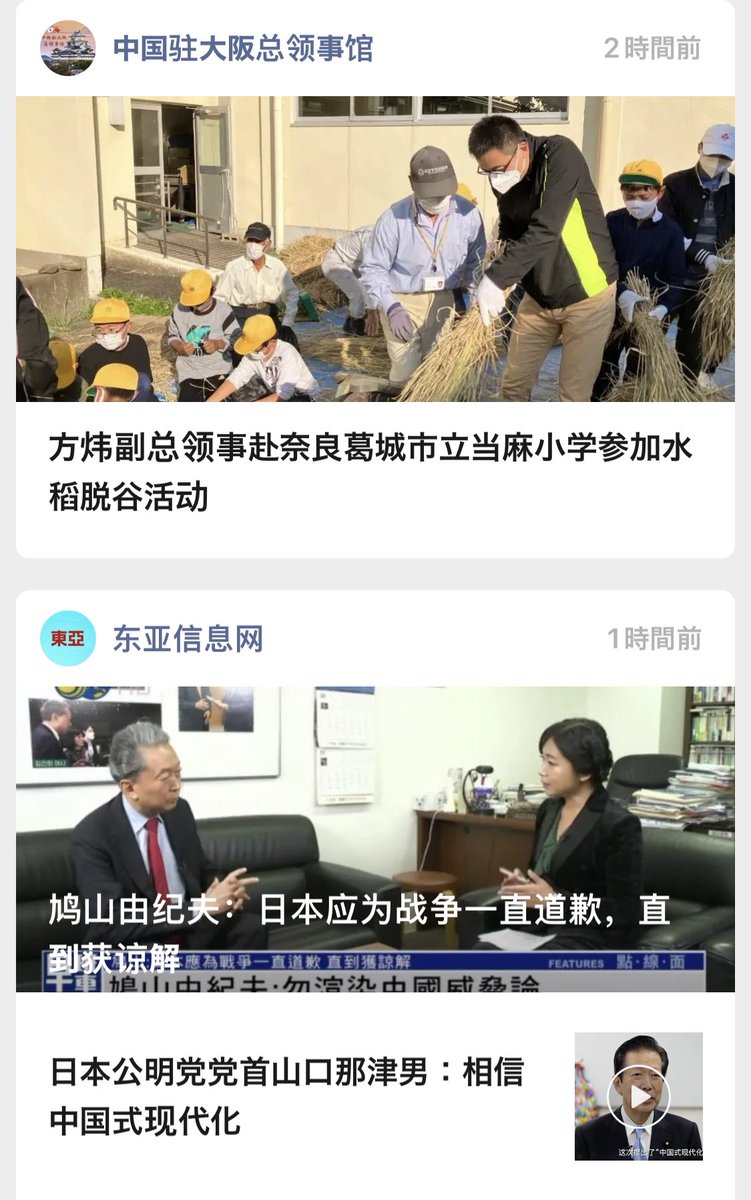The height and width of the screenshot is (1200, 751).
Task: Open 中国驻大阪总领事馆 account name
Action: click(x=243, y=48)
